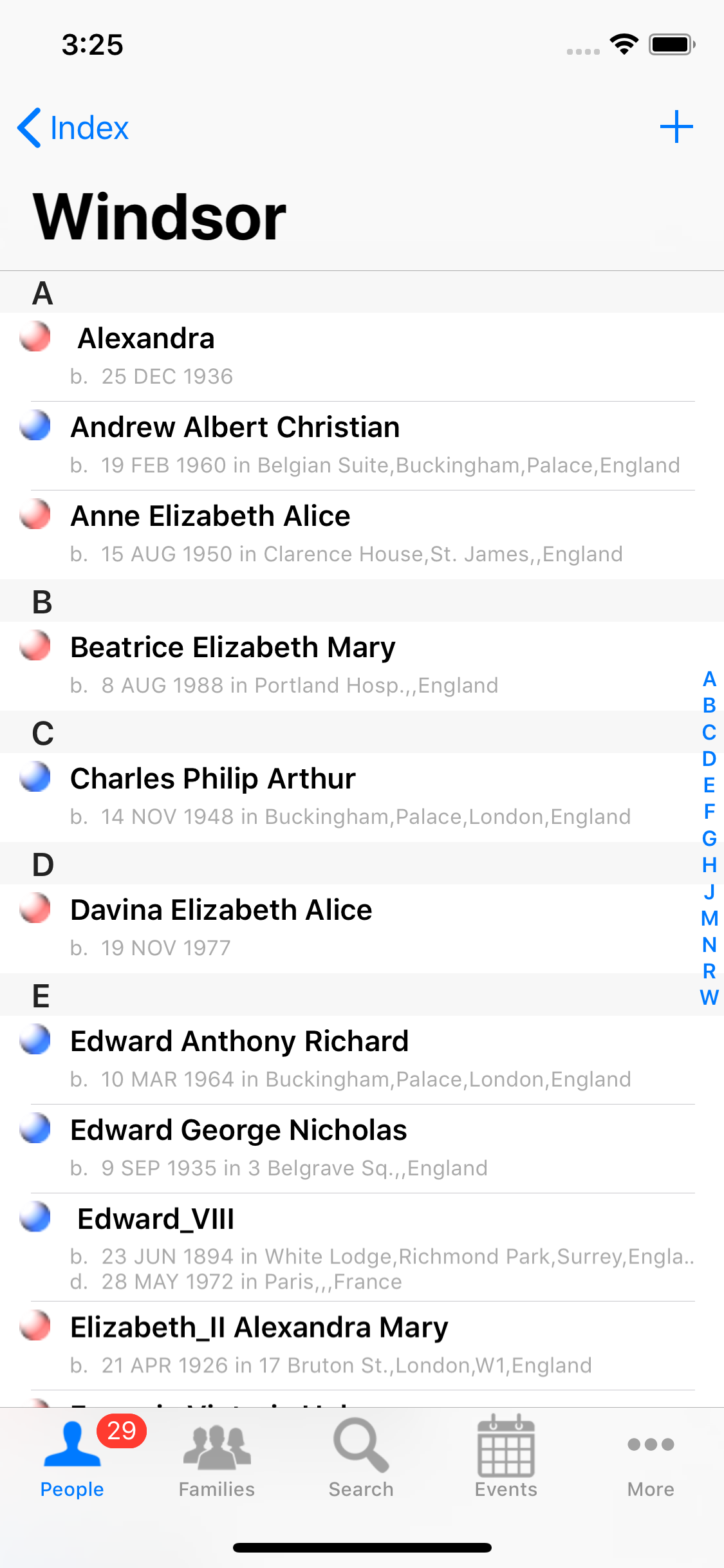
Task: Jump to letter W in the index
Action: 709,998
